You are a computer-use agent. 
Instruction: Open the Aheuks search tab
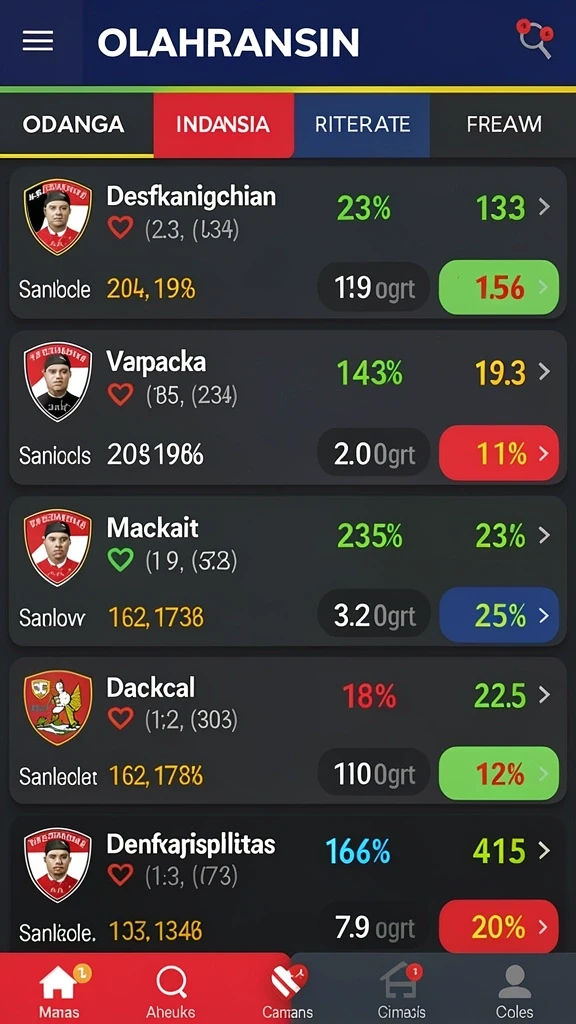click(171, 989)
